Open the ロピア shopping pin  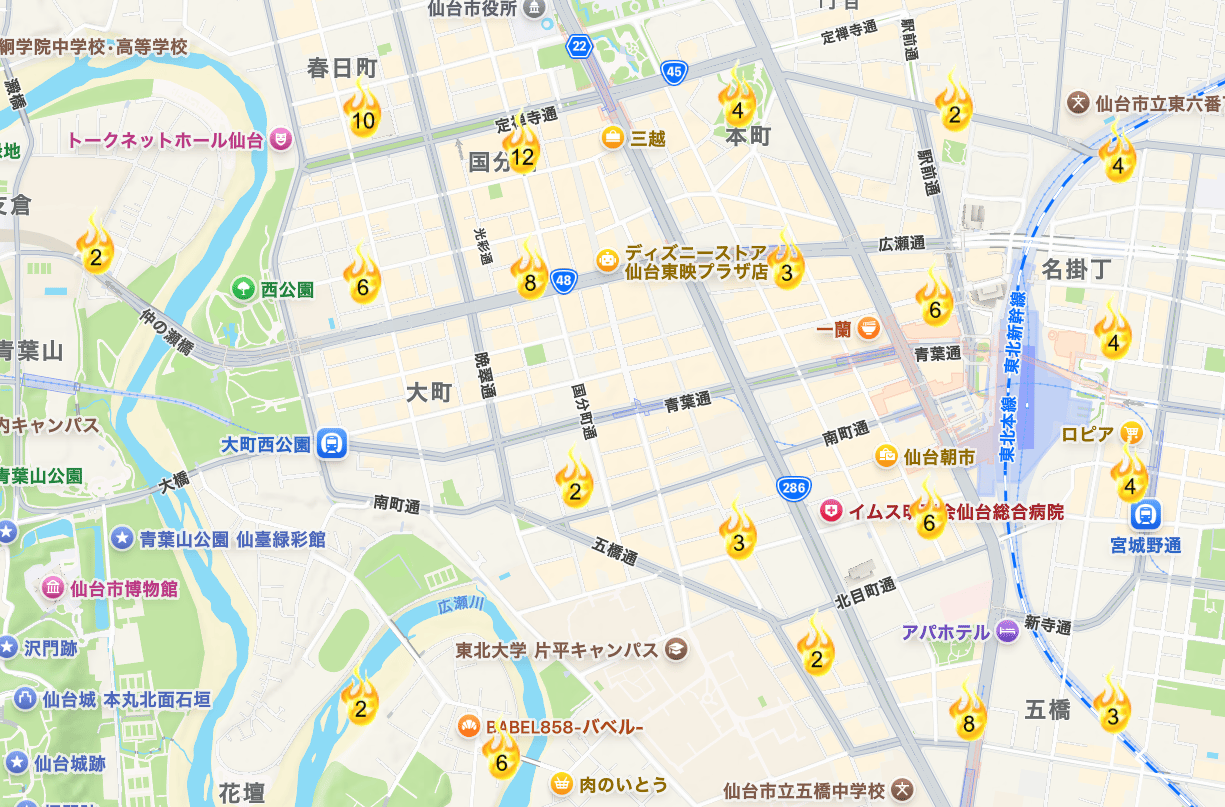1132,433
